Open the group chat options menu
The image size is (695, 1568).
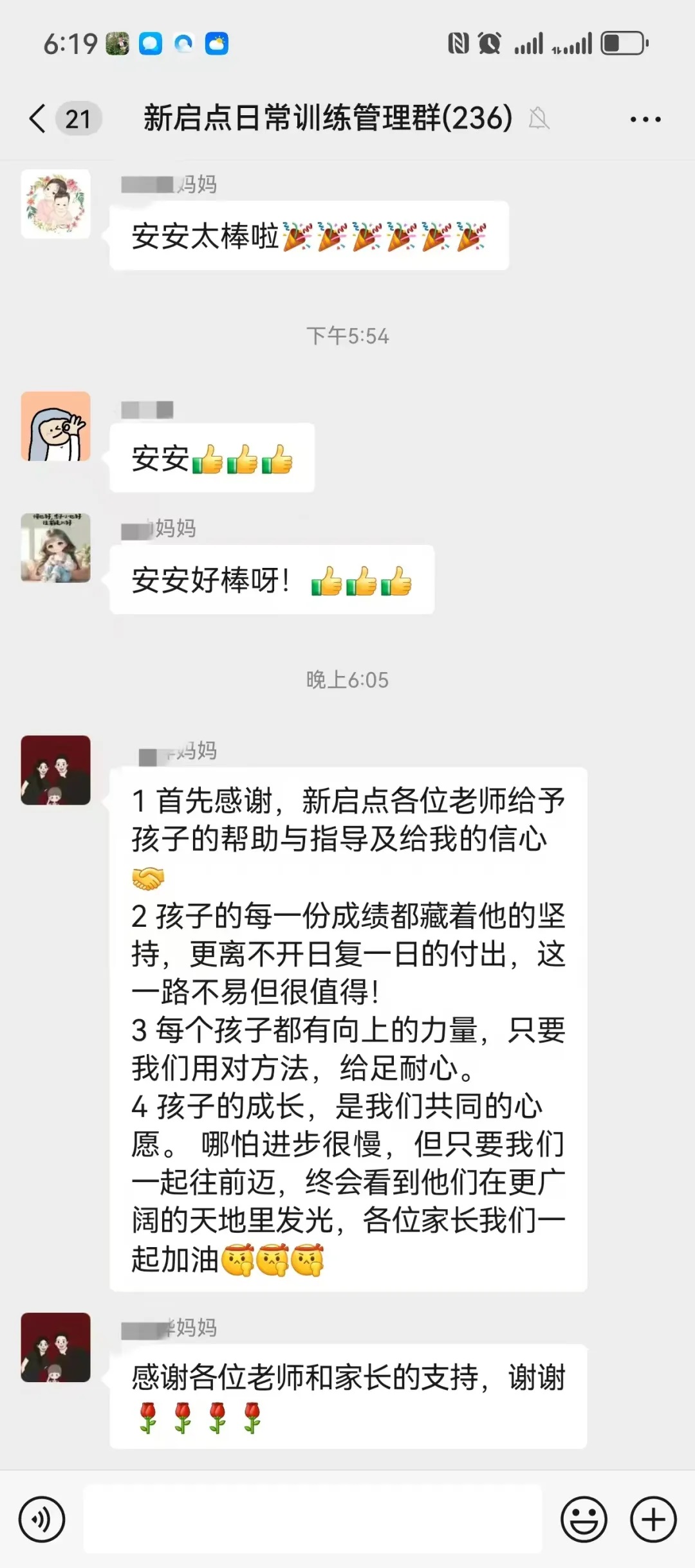645,120
